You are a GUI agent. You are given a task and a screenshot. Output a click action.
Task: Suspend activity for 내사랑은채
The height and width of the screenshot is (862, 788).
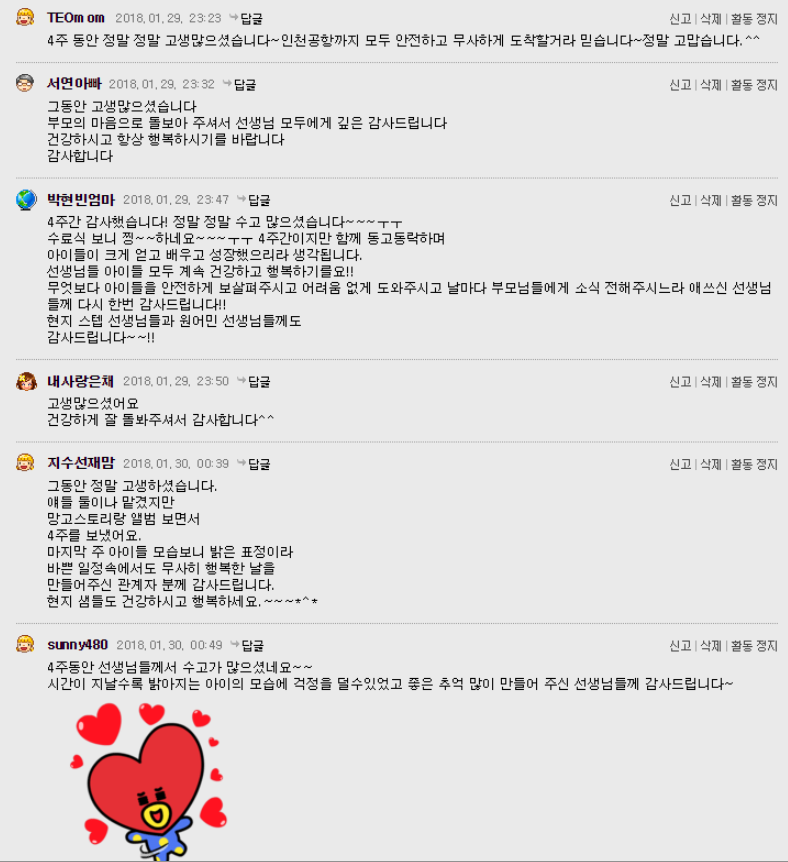click(x=753, y=382)
